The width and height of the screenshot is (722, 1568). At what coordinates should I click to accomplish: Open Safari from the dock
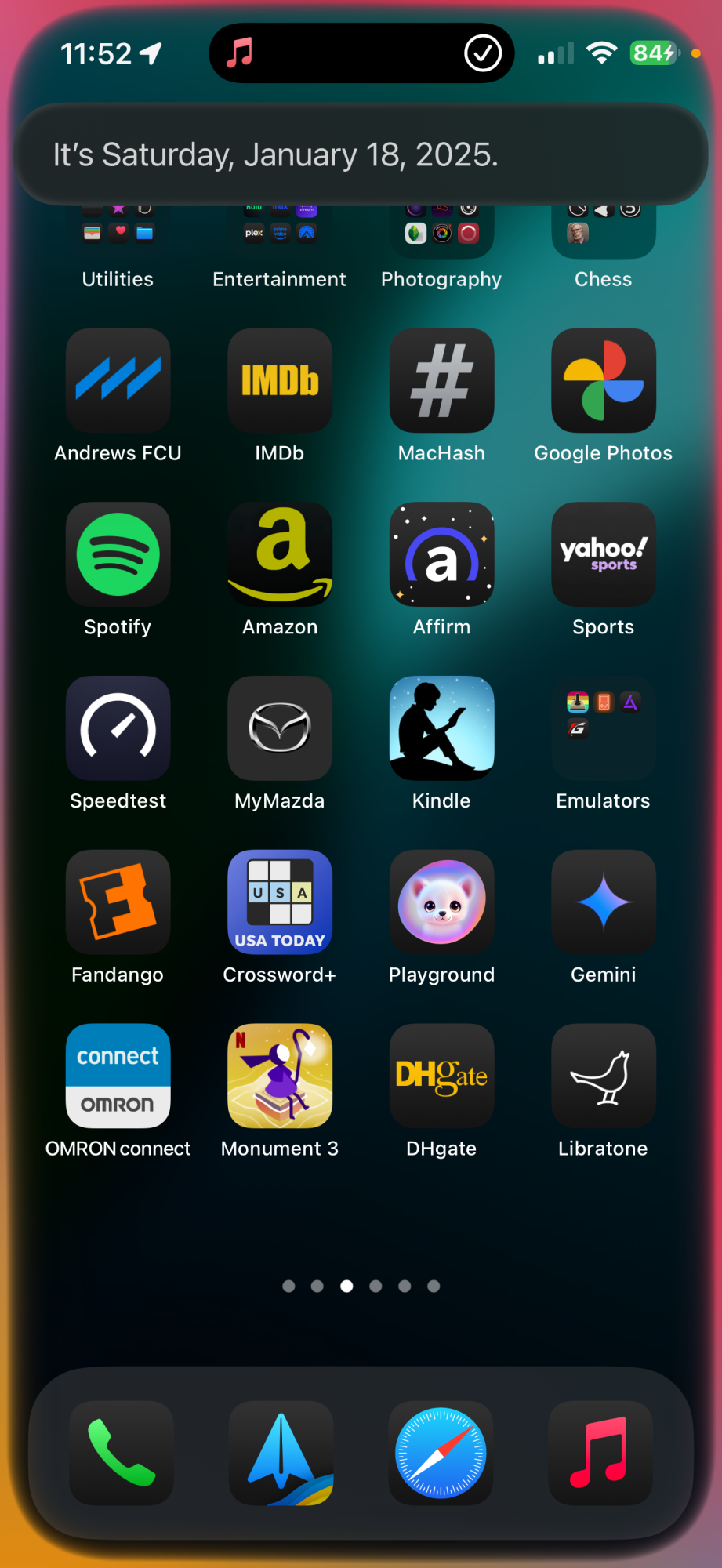(x=441, y=1453)
